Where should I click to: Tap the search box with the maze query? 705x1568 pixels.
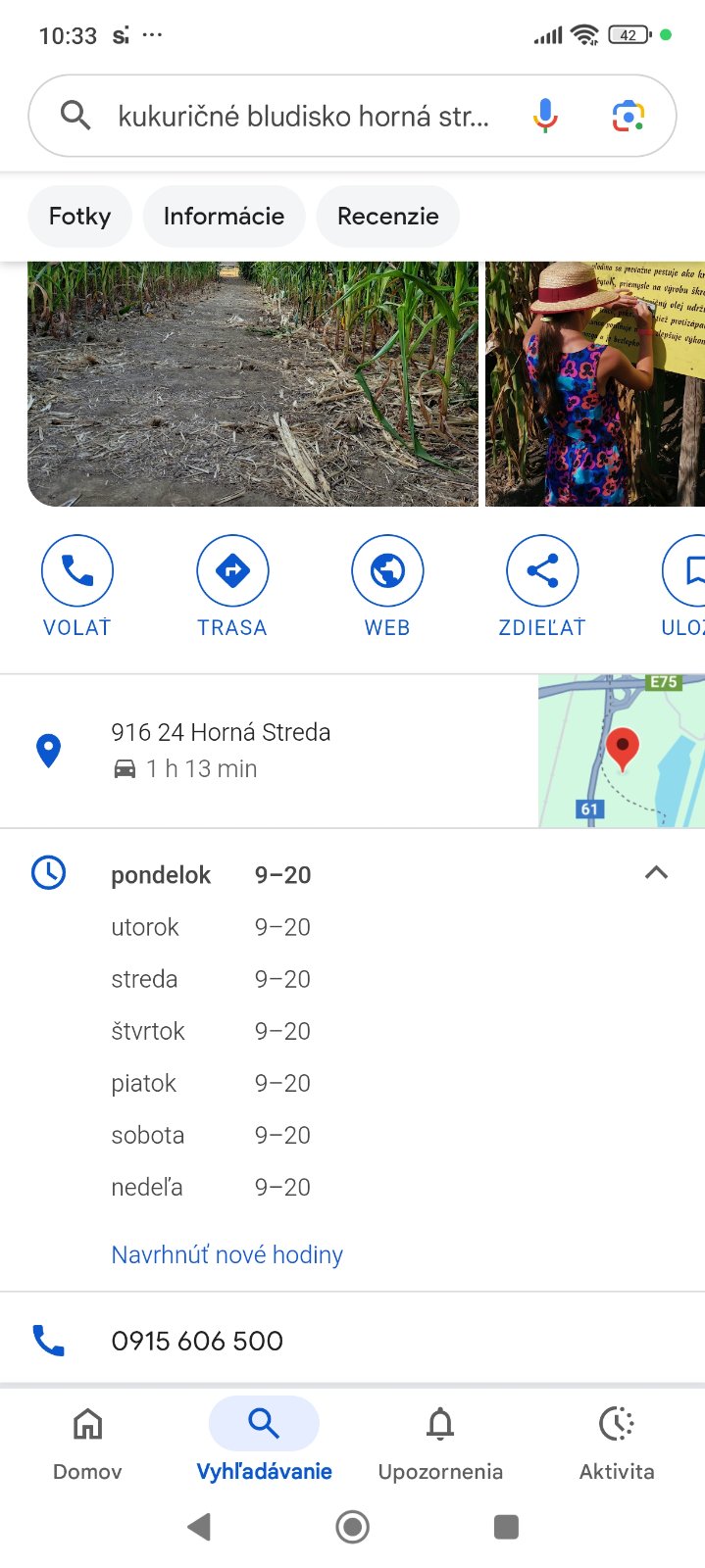coord(302,117)
